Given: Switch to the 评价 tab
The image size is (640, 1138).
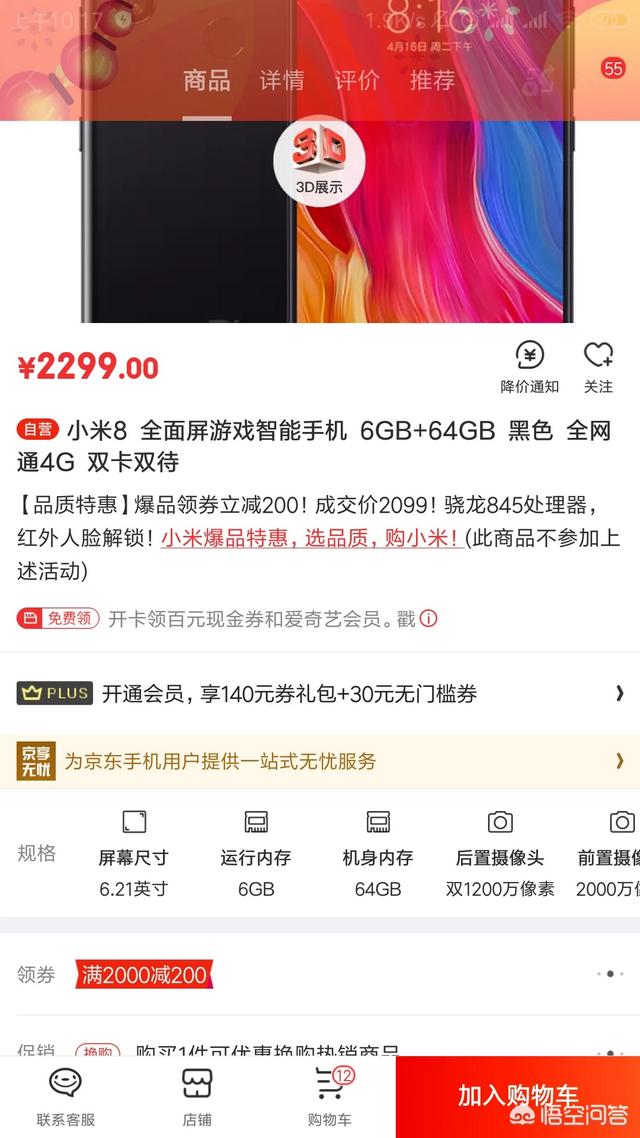Looking at the screenshot, I should (357, 81).
